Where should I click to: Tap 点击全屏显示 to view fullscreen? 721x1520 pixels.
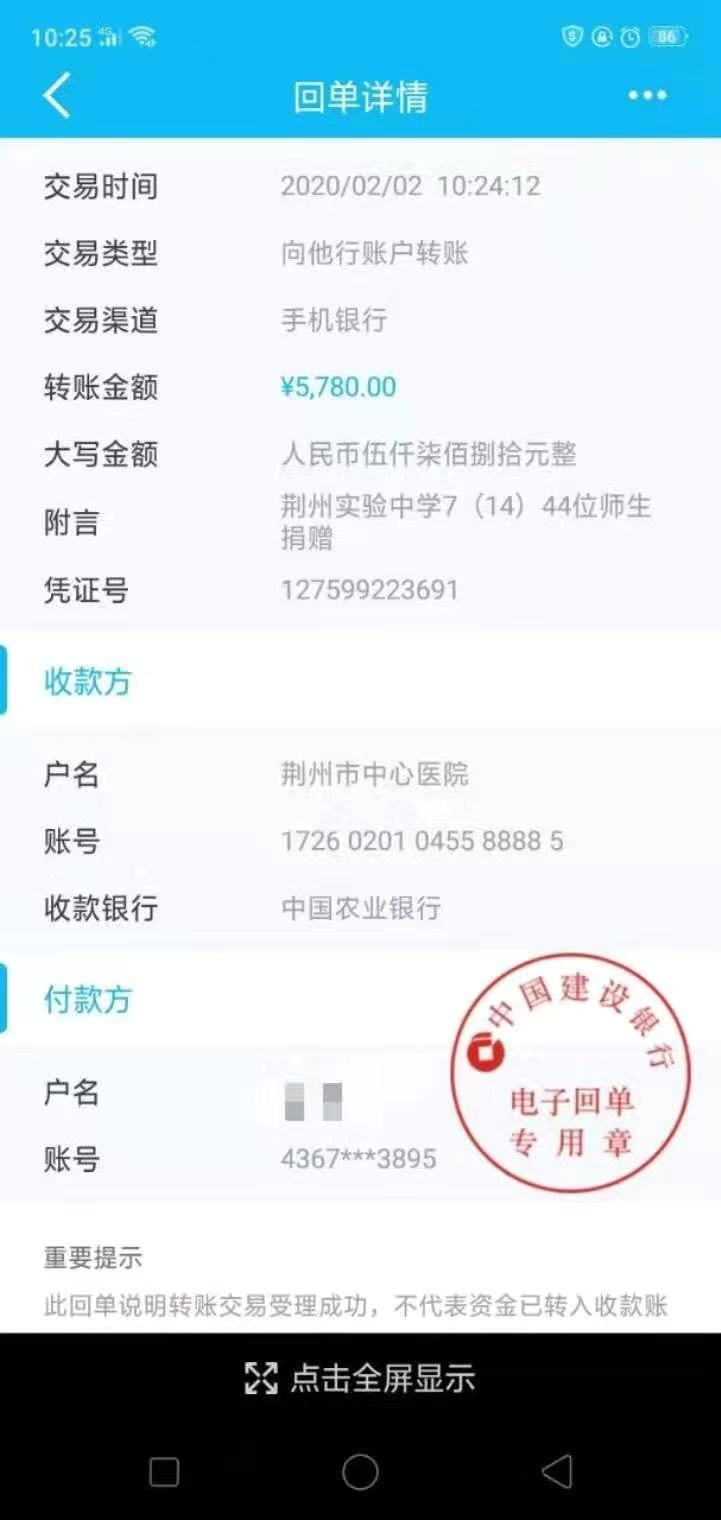point(360,1378)
